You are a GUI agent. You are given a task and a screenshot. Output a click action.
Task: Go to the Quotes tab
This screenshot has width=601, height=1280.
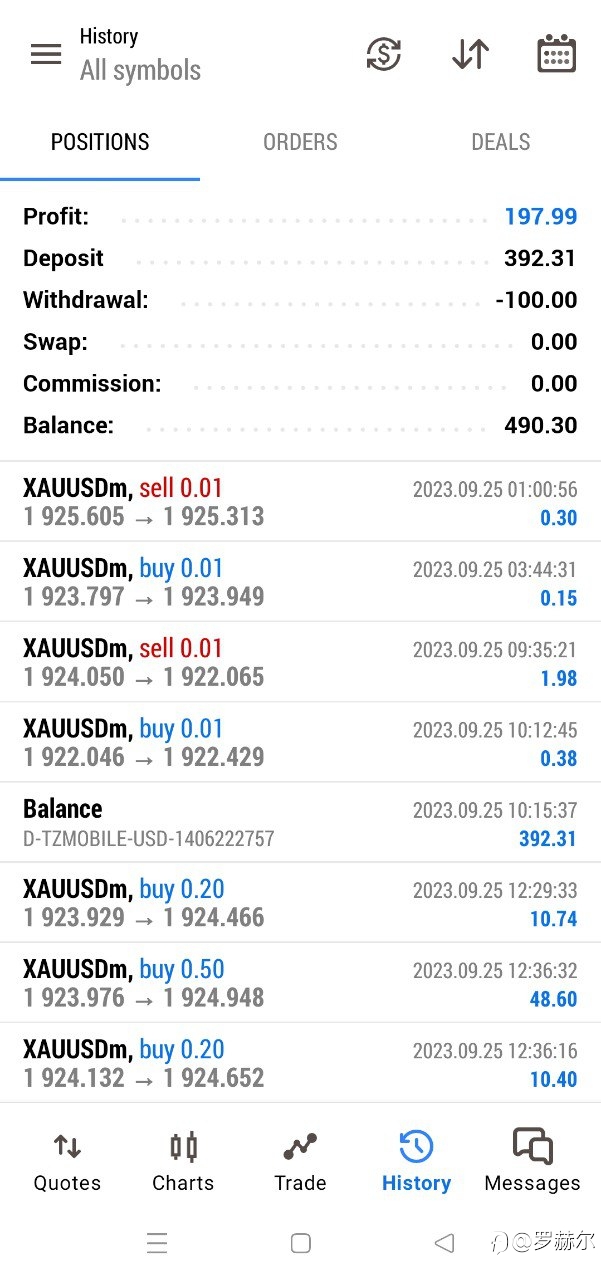pos(67,1162)
